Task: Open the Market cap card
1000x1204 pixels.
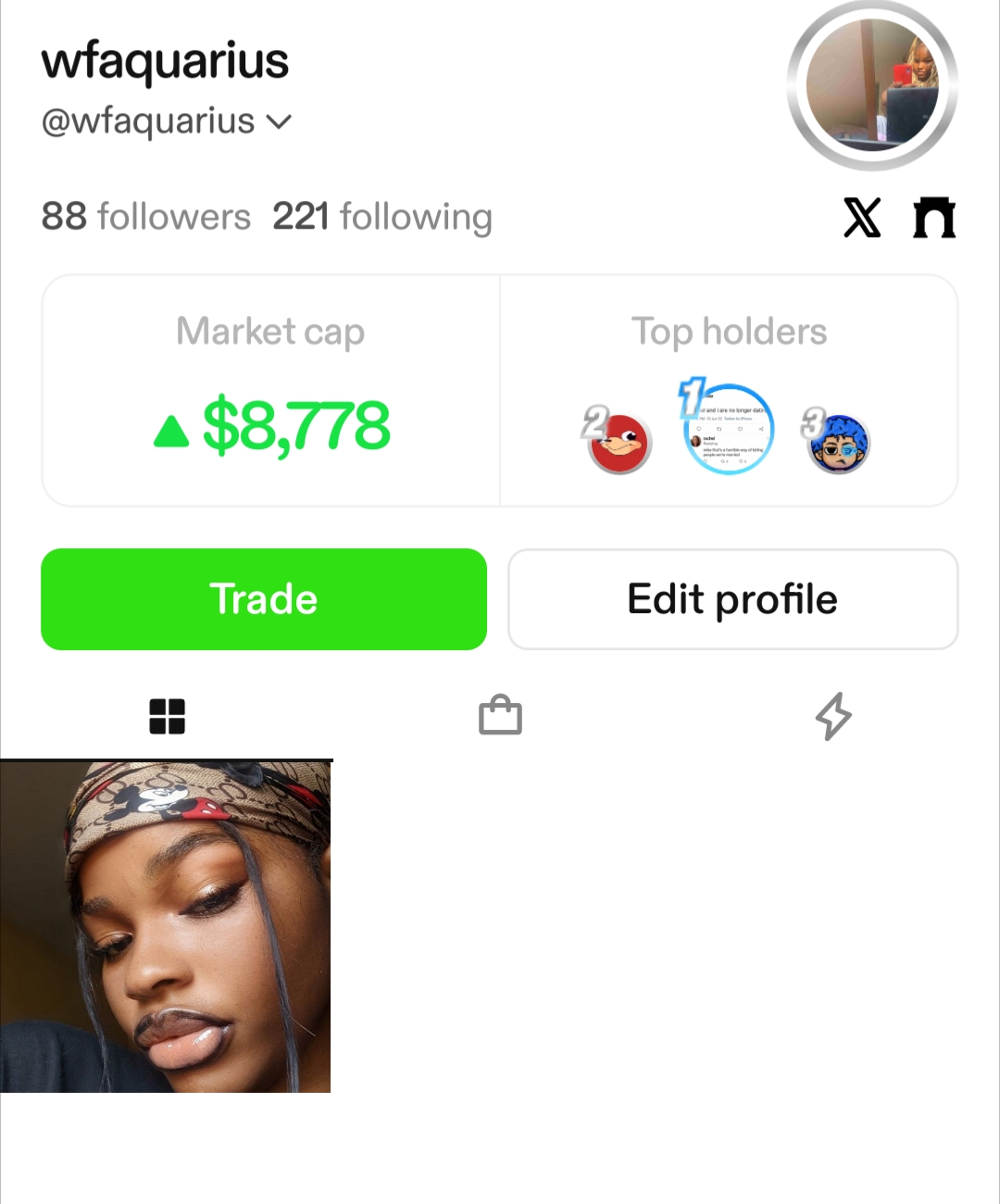Action: [271, 390]
